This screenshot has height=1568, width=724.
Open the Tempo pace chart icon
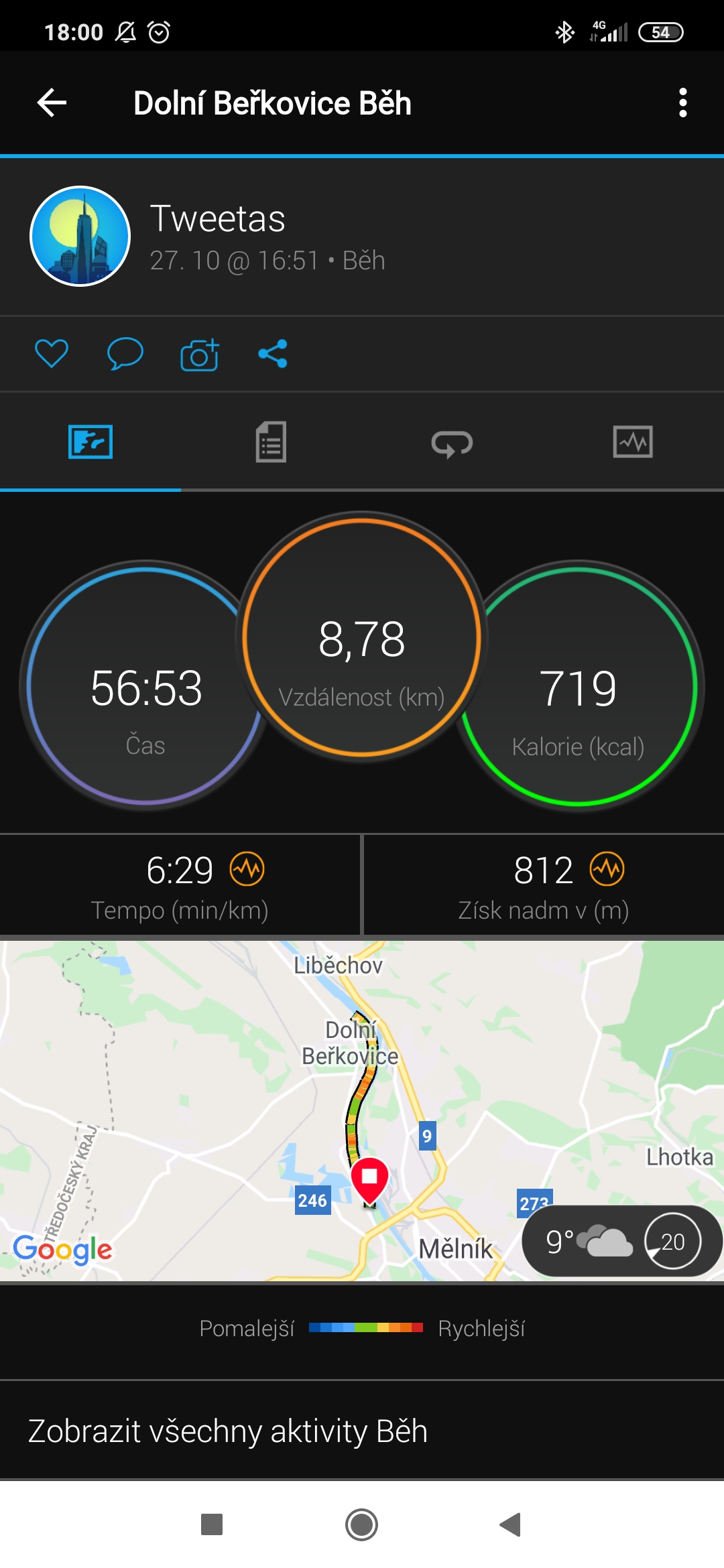click(x=247, y=869)
